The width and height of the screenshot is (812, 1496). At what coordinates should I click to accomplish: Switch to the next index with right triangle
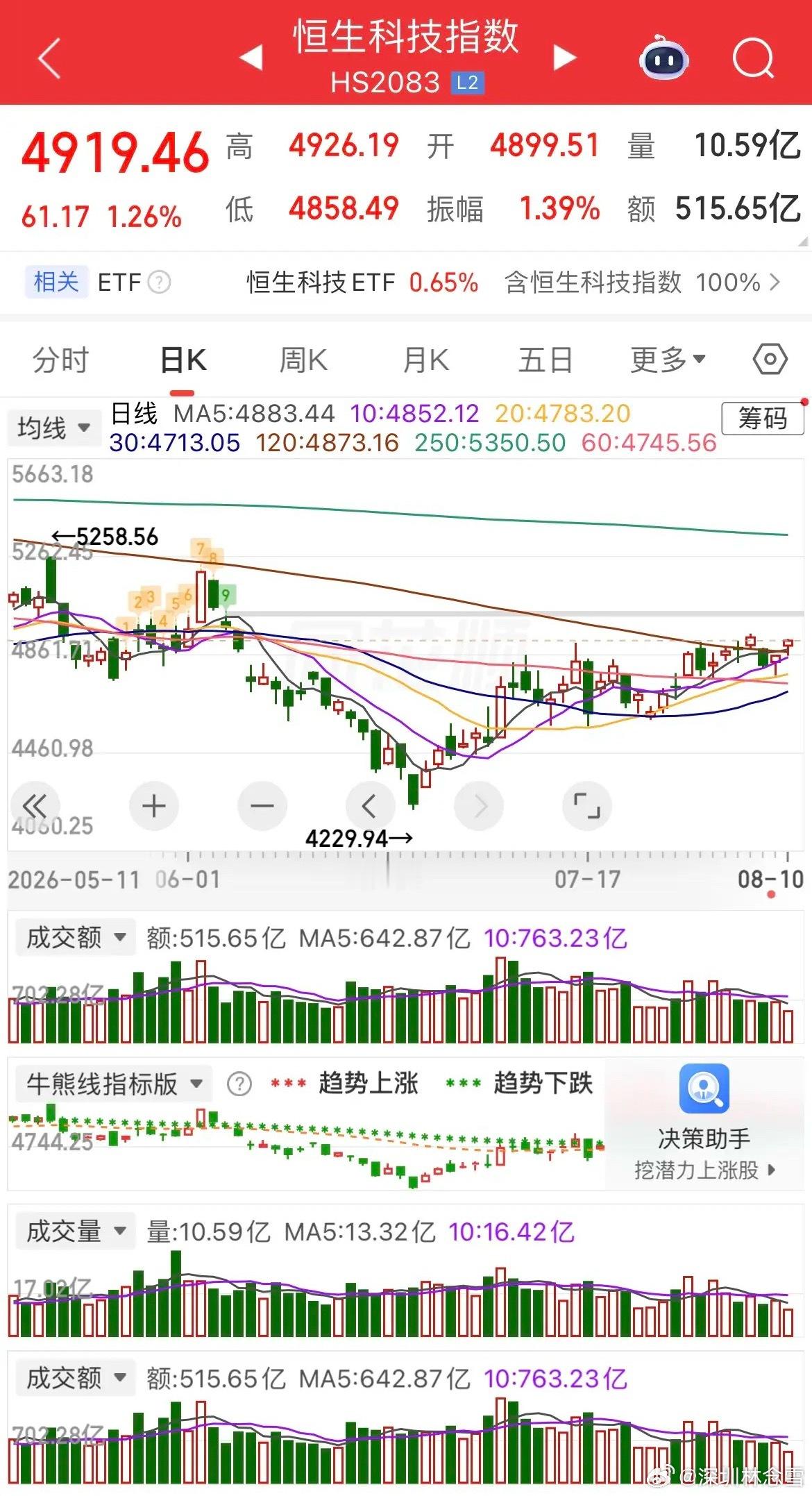coord(565,58)
